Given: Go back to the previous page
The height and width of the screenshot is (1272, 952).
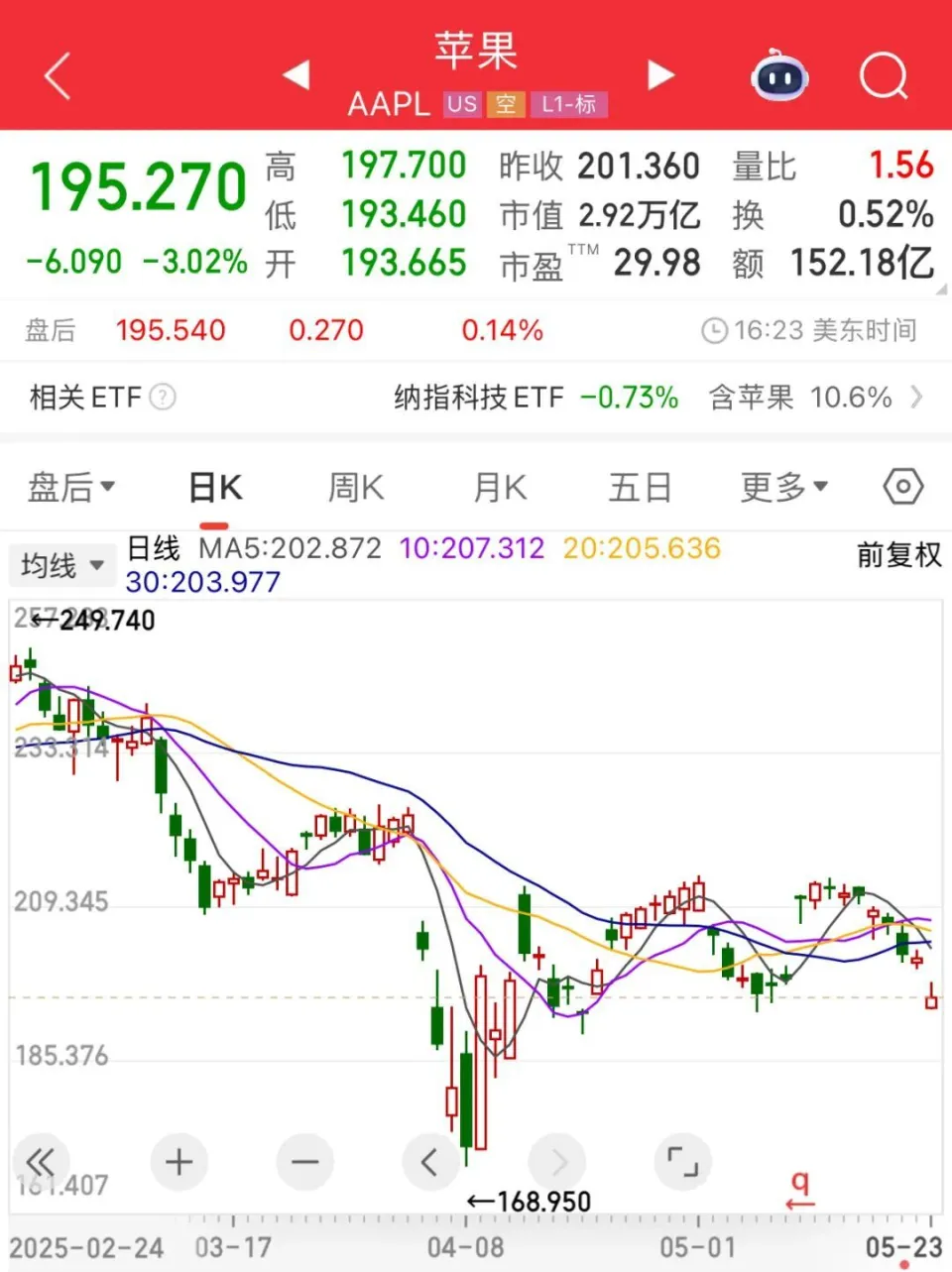Looking at the screenshot, I should click(x=58, y=75).
